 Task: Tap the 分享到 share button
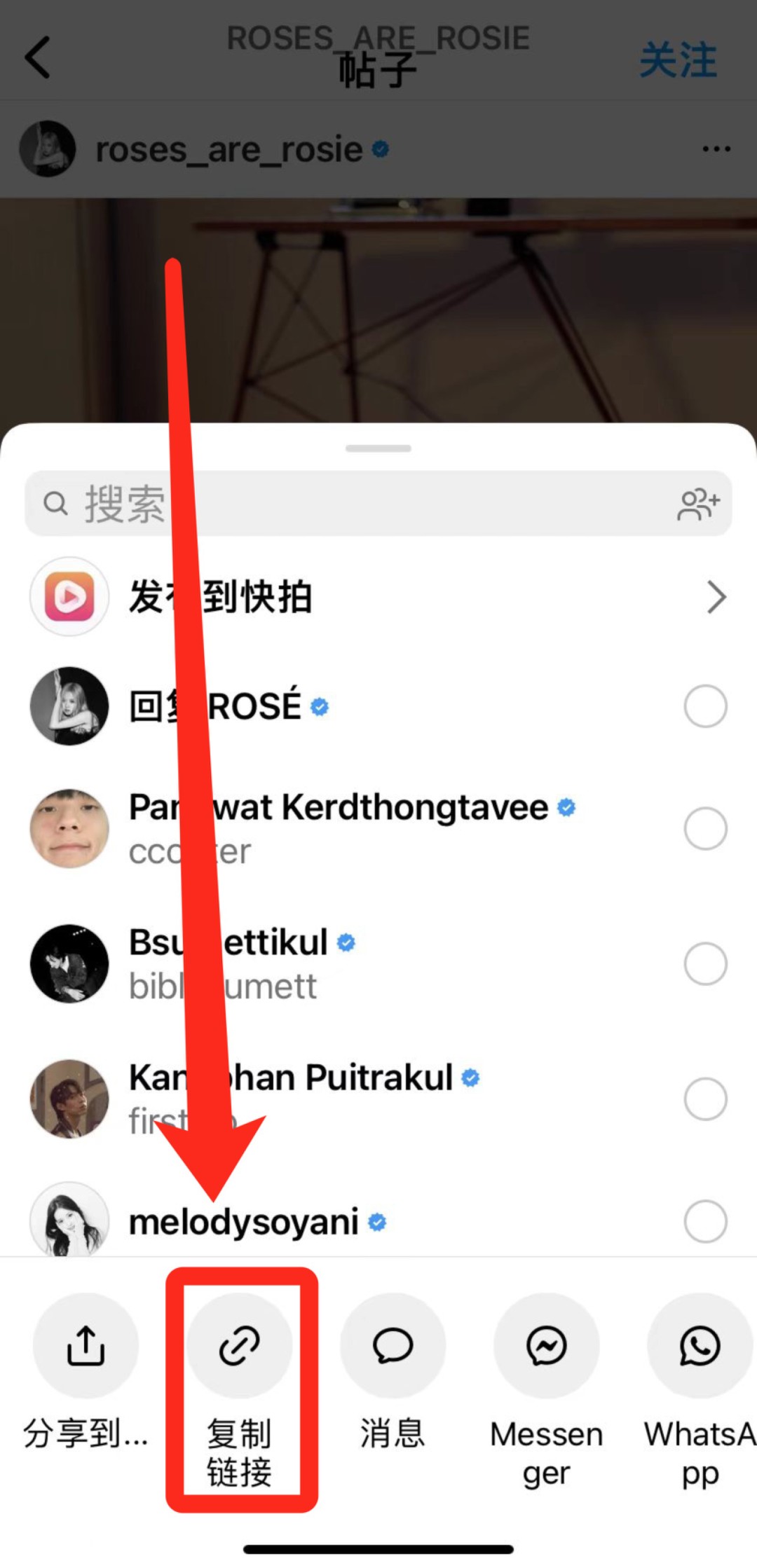tap(86, 1346)
